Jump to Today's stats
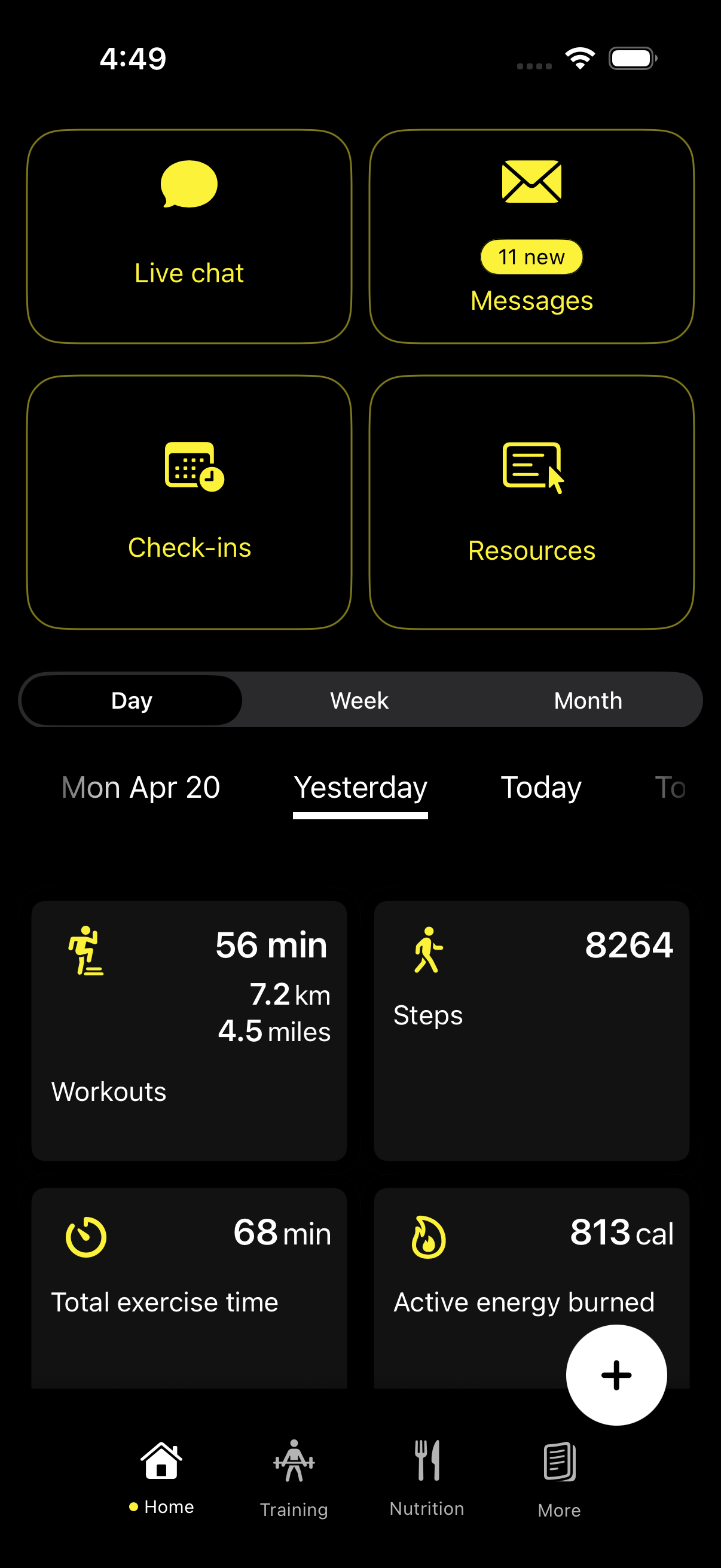Image resolution: width=721 pixels, height=1568 pixels. point(541,788)
